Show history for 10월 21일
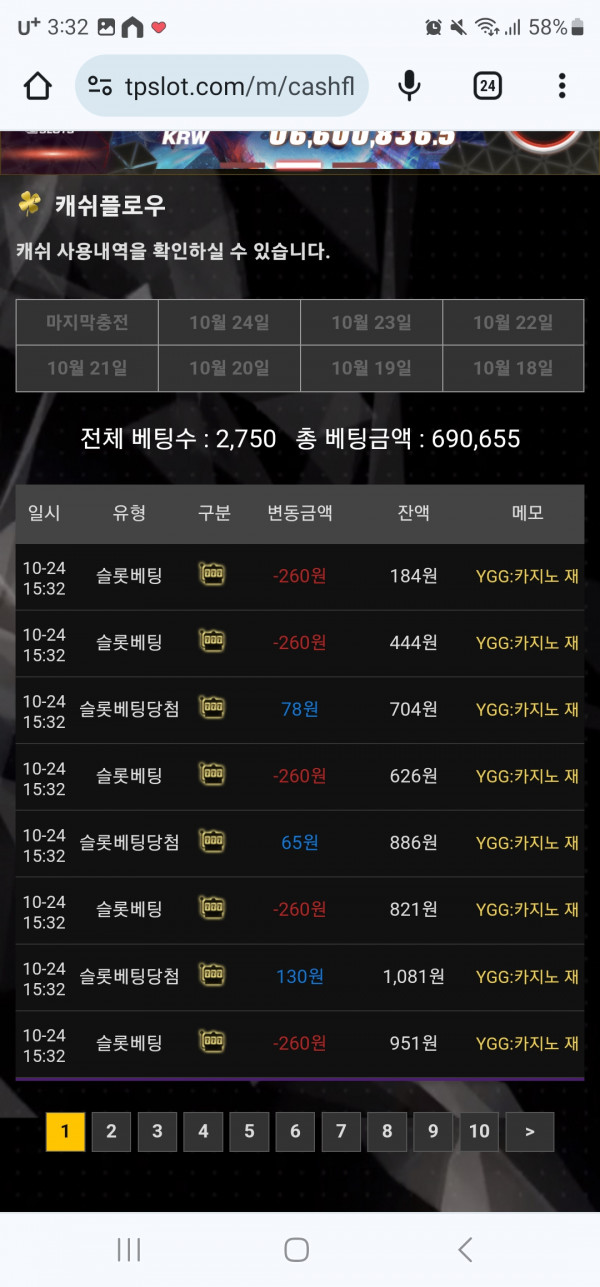The width and height of the screenshot is (600, 1287). (x=87, y=368)
